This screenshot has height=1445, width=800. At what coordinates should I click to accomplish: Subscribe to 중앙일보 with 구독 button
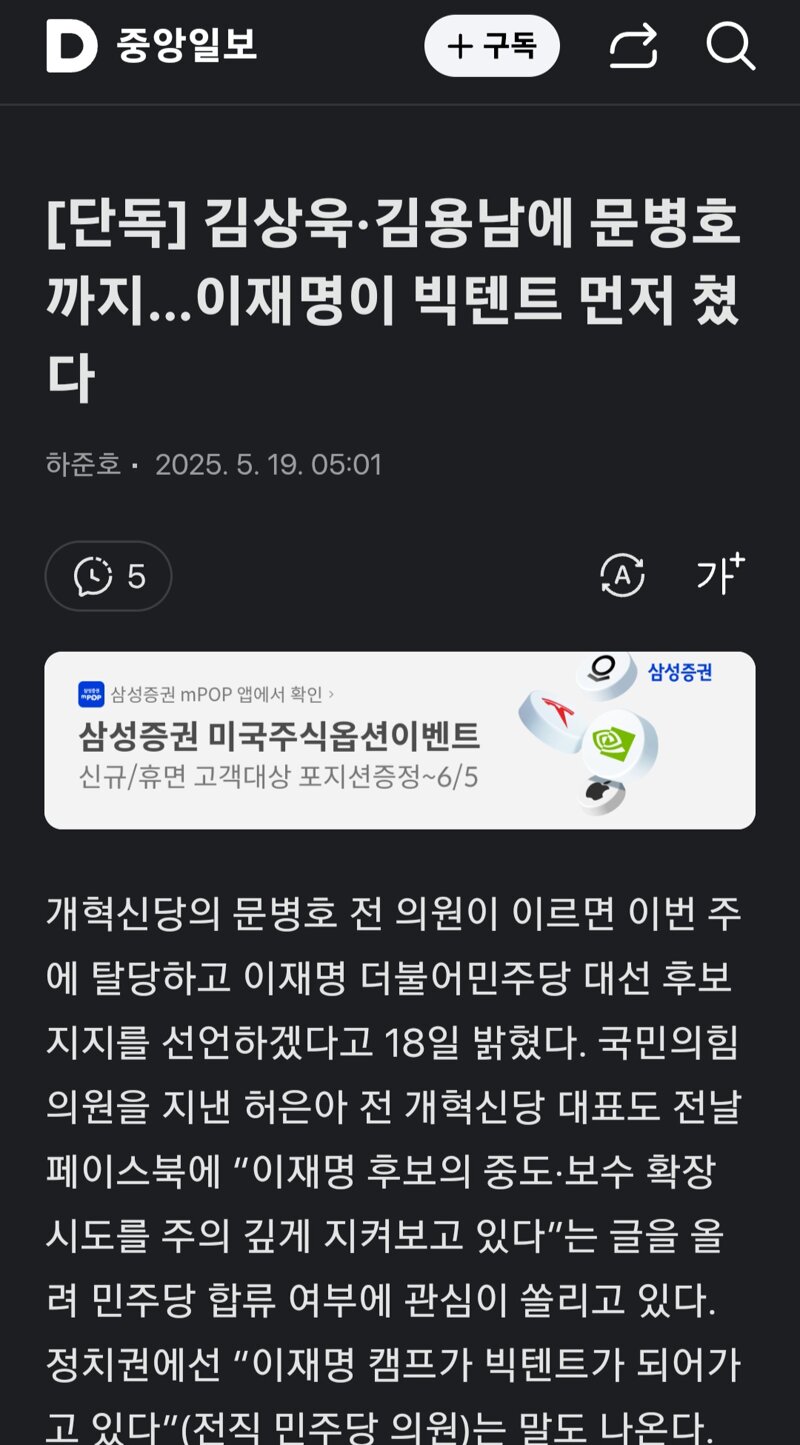pyautogui.click(x=491, y=46)
